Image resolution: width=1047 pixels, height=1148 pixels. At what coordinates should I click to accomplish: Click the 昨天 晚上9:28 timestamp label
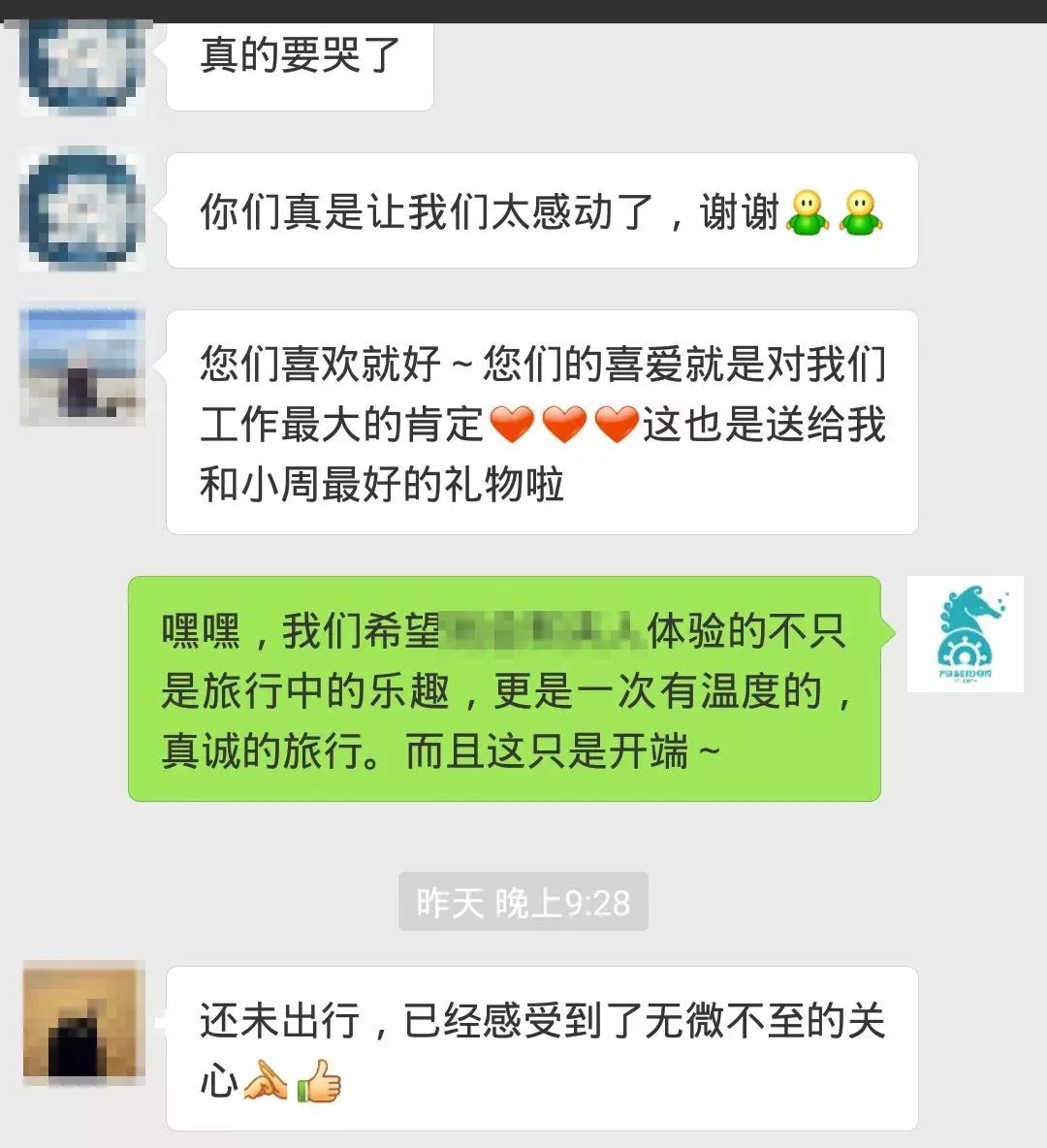522,900
